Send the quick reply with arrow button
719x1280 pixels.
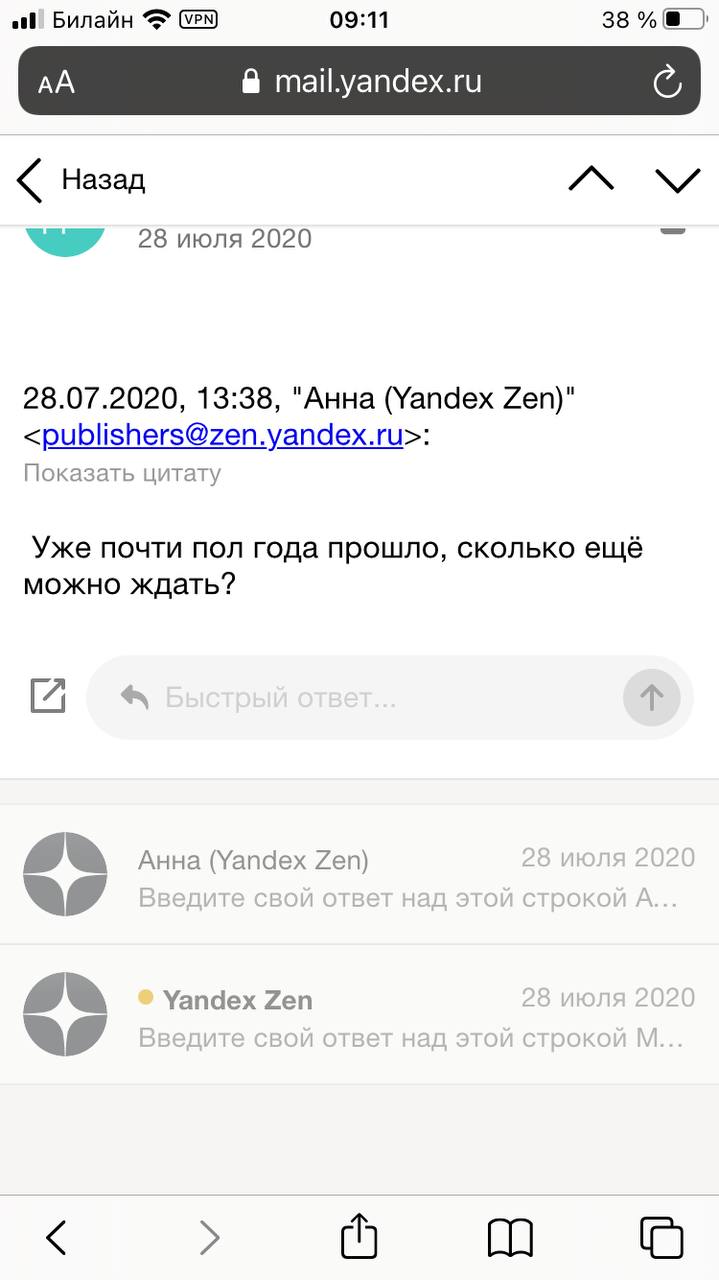[651, 697]
